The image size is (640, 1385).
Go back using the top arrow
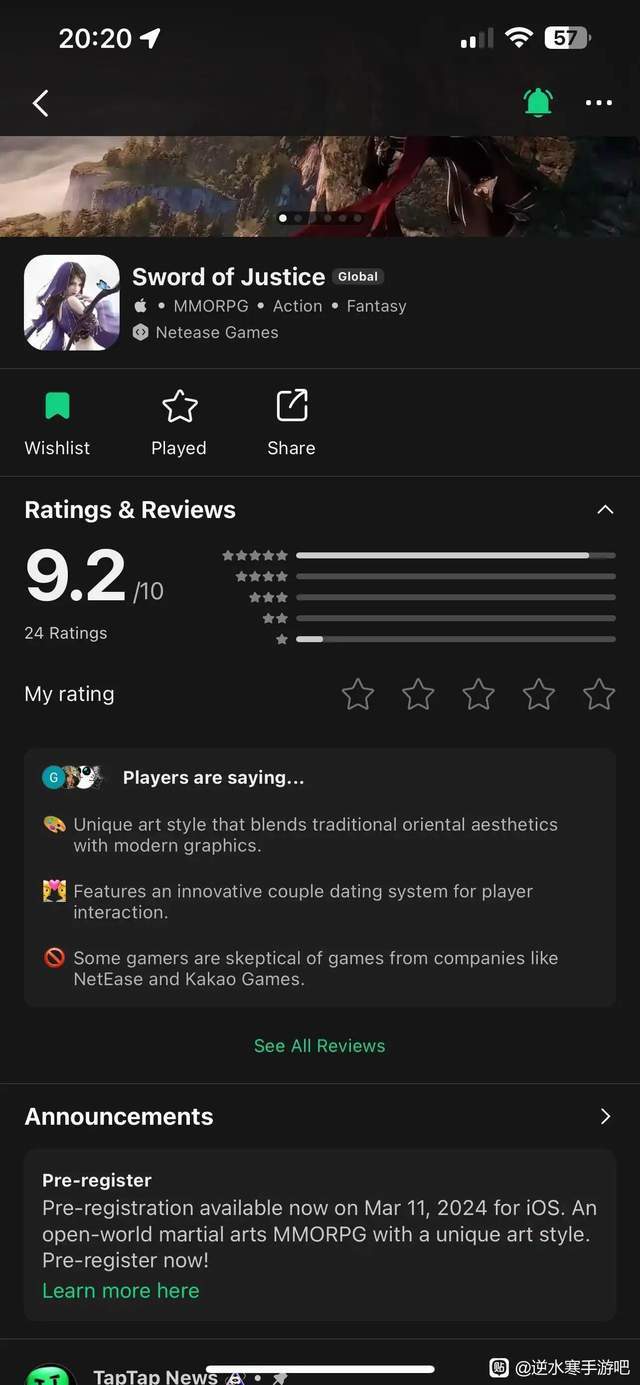40,103
